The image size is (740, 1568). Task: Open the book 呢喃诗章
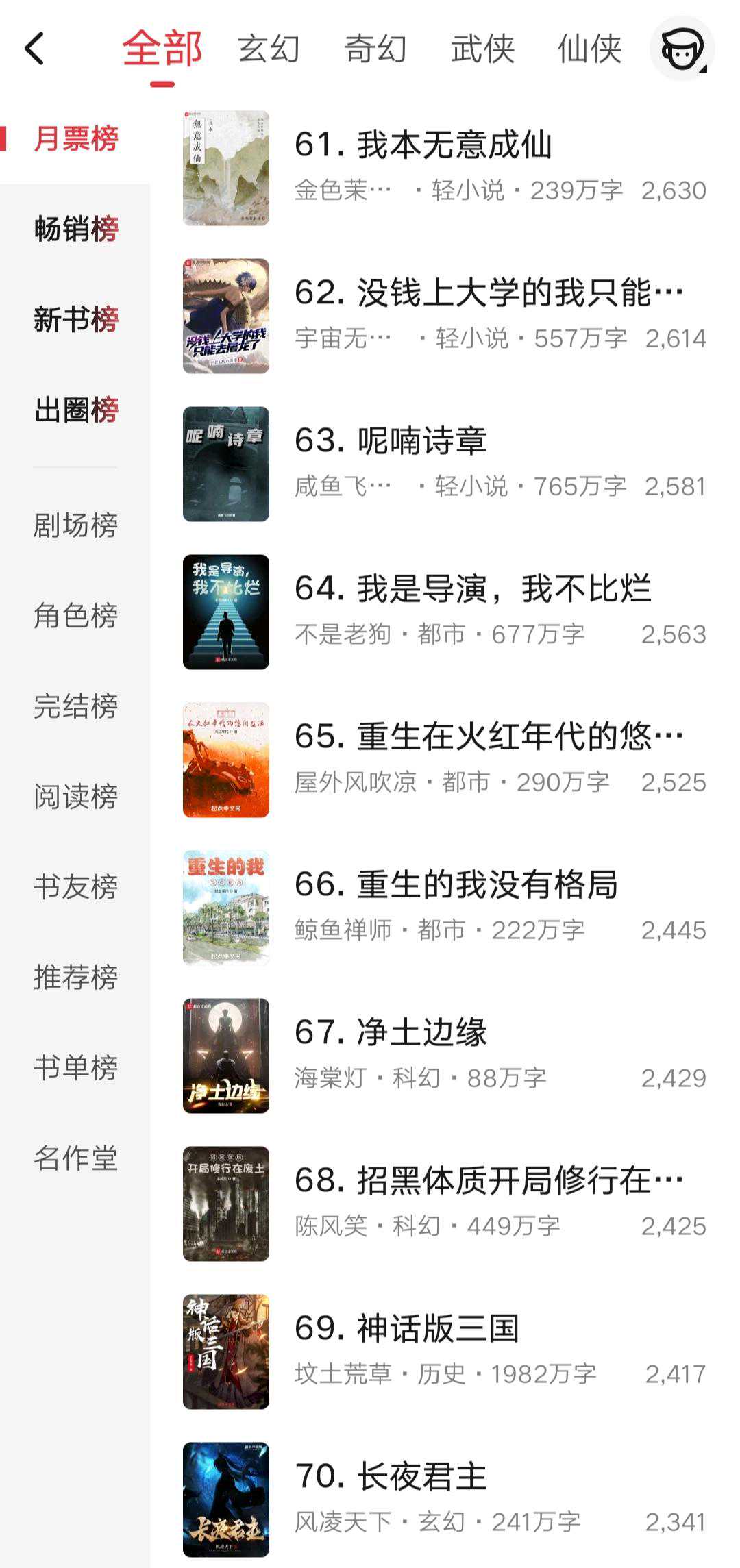coord(421,441)
